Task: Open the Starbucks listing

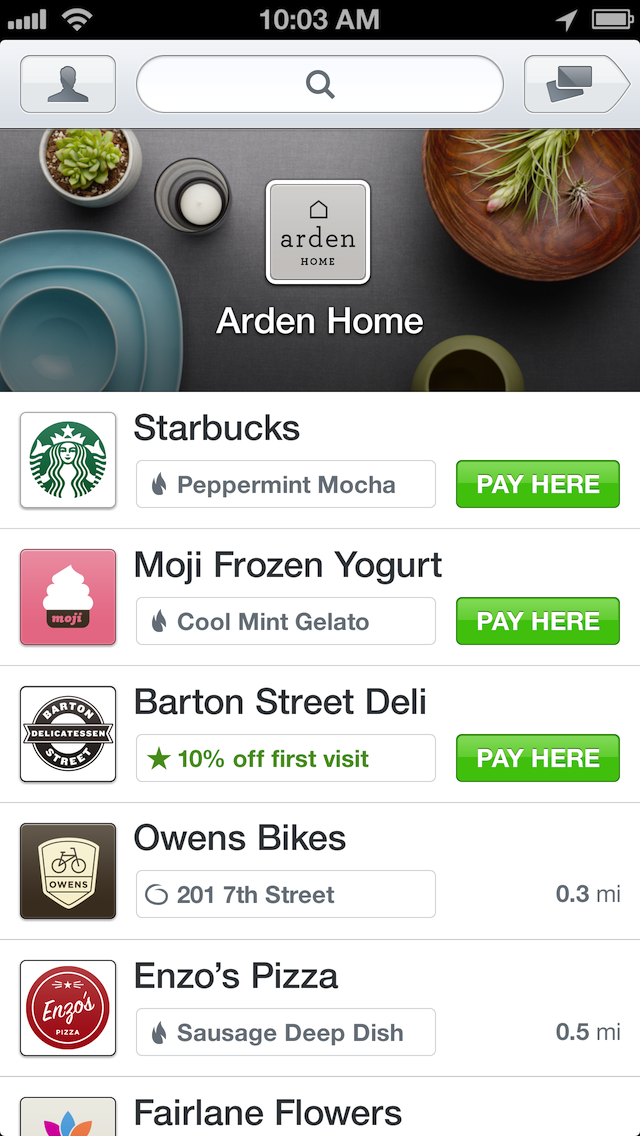Action: [217, 428]
